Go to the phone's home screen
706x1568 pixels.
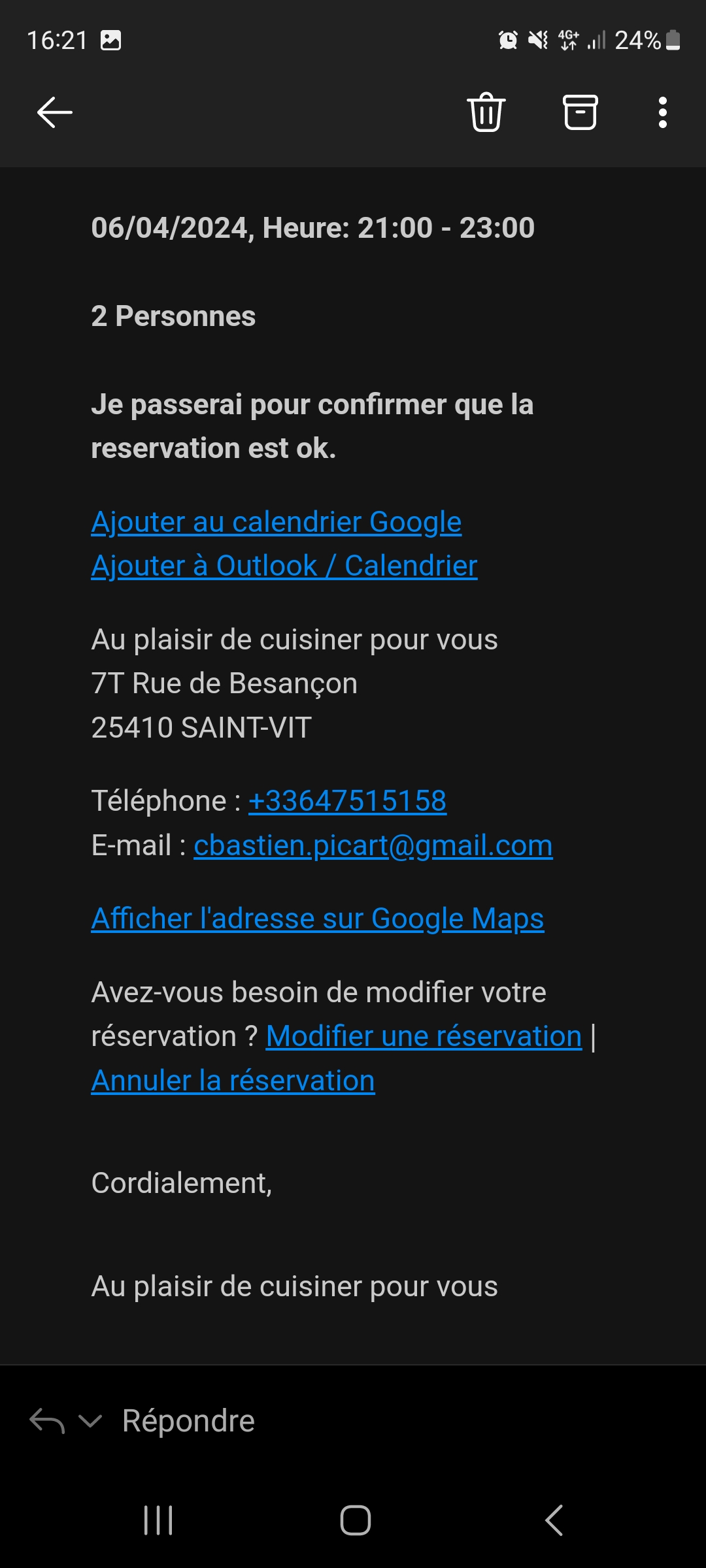click(x=355, y=1520)
